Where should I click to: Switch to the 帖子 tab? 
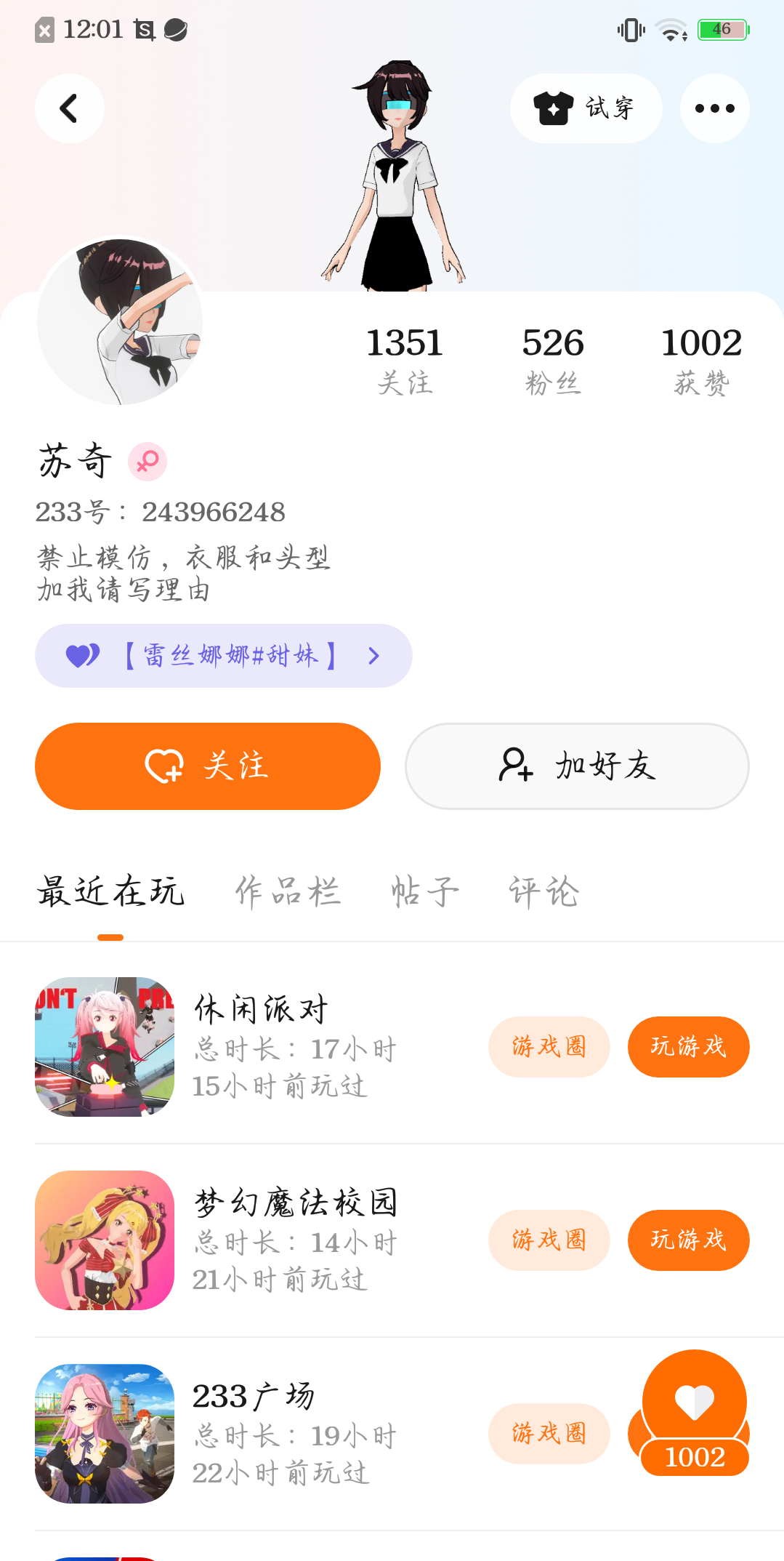(425, 891)
